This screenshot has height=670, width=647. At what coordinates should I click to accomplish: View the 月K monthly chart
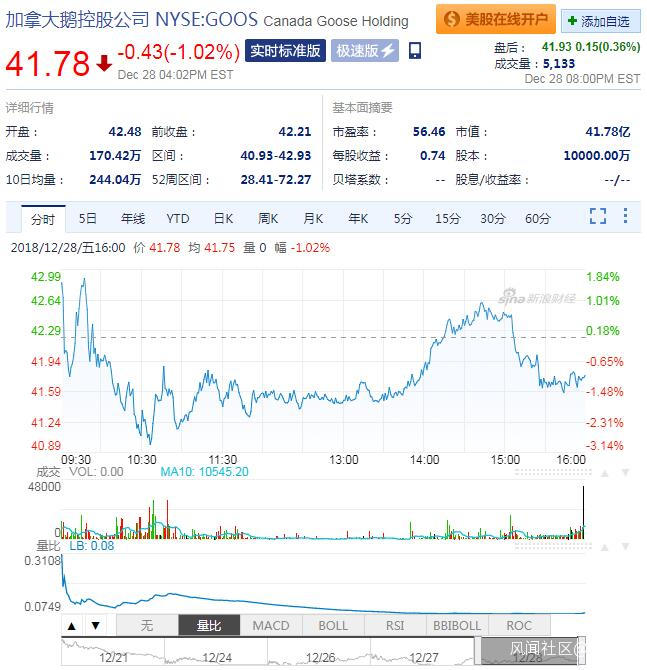tap(313, 218)
